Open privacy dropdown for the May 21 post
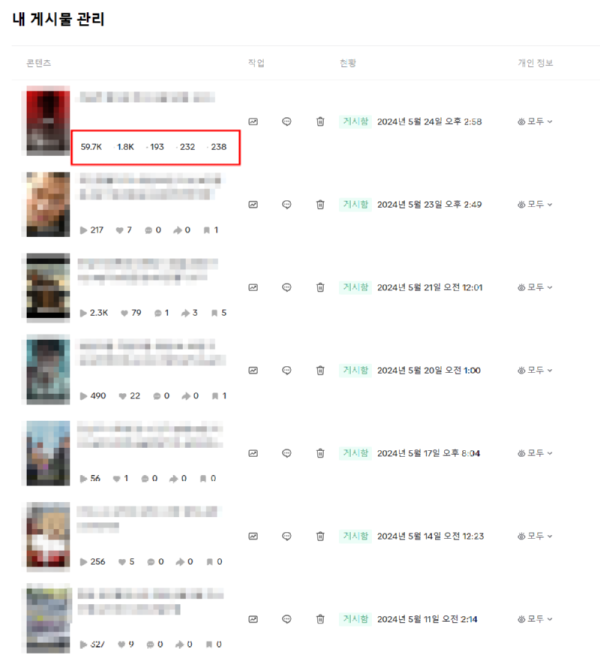The image size is (600, 661). click(x=536, y=287)
